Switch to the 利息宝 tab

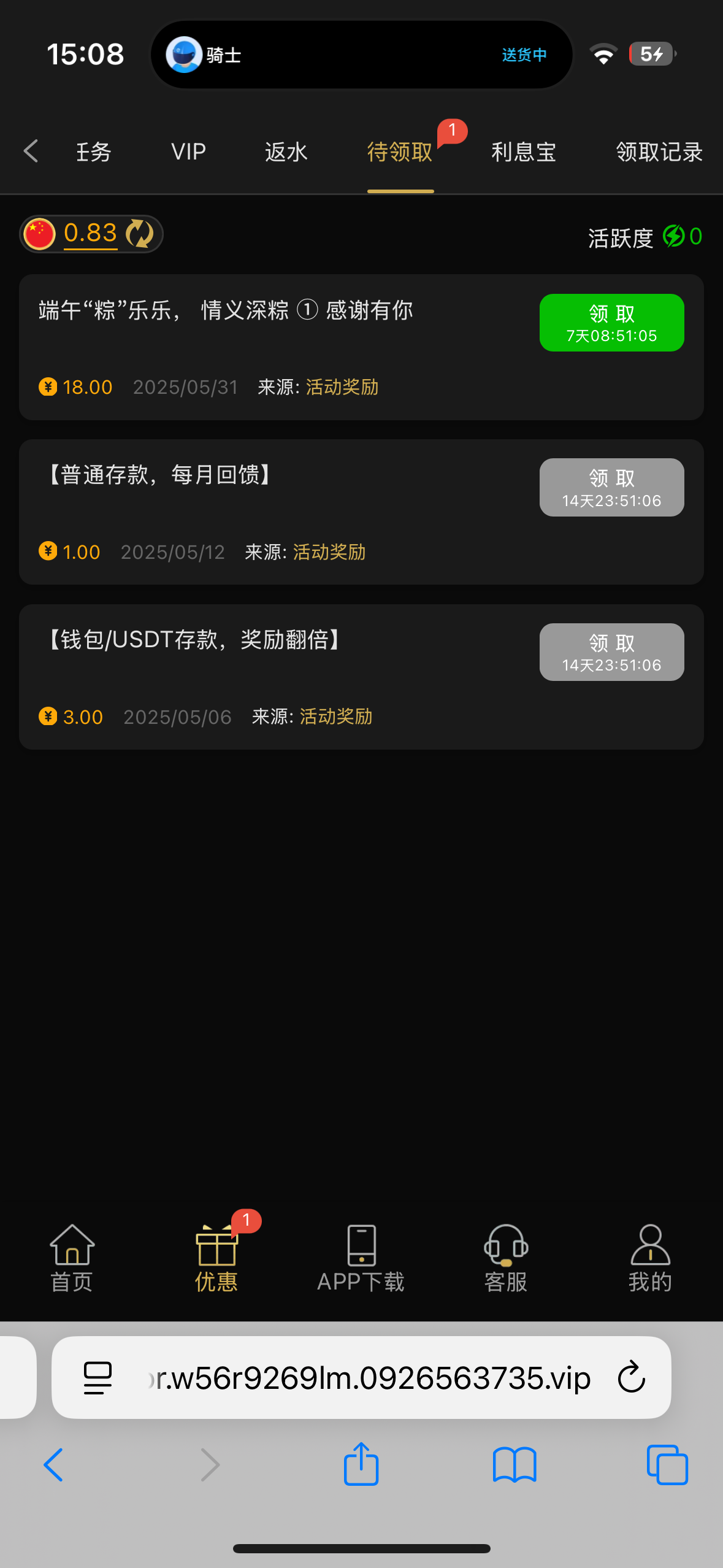click(523, 151)
